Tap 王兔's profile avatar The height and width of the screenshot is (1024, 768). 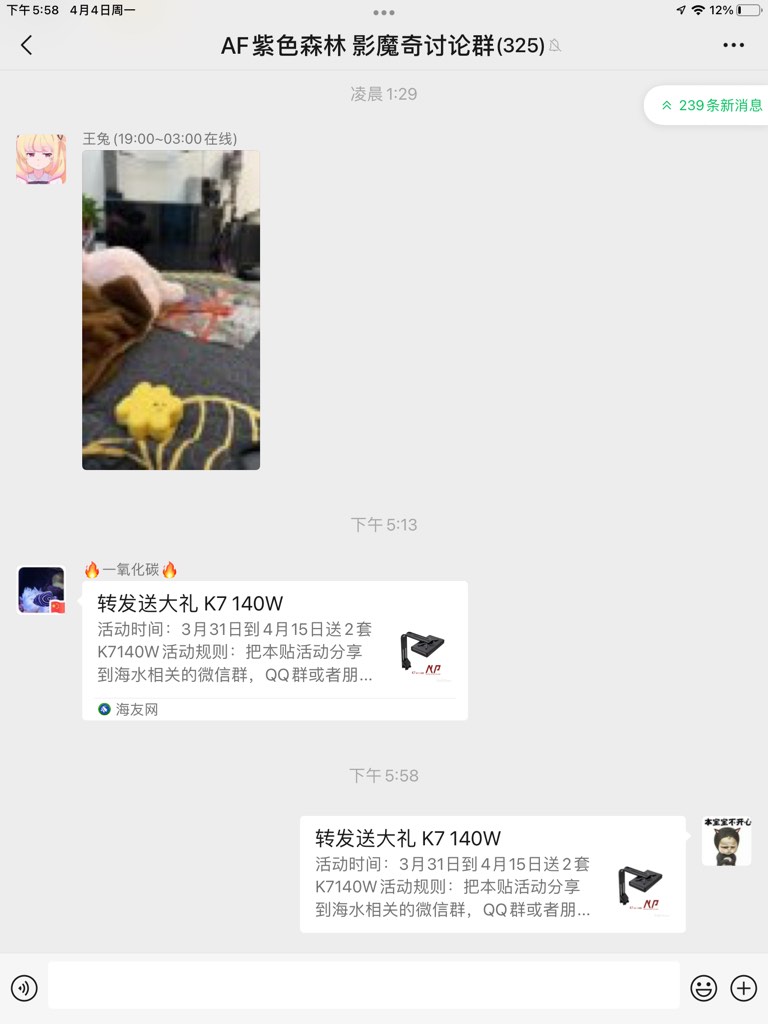pos(41,158)
